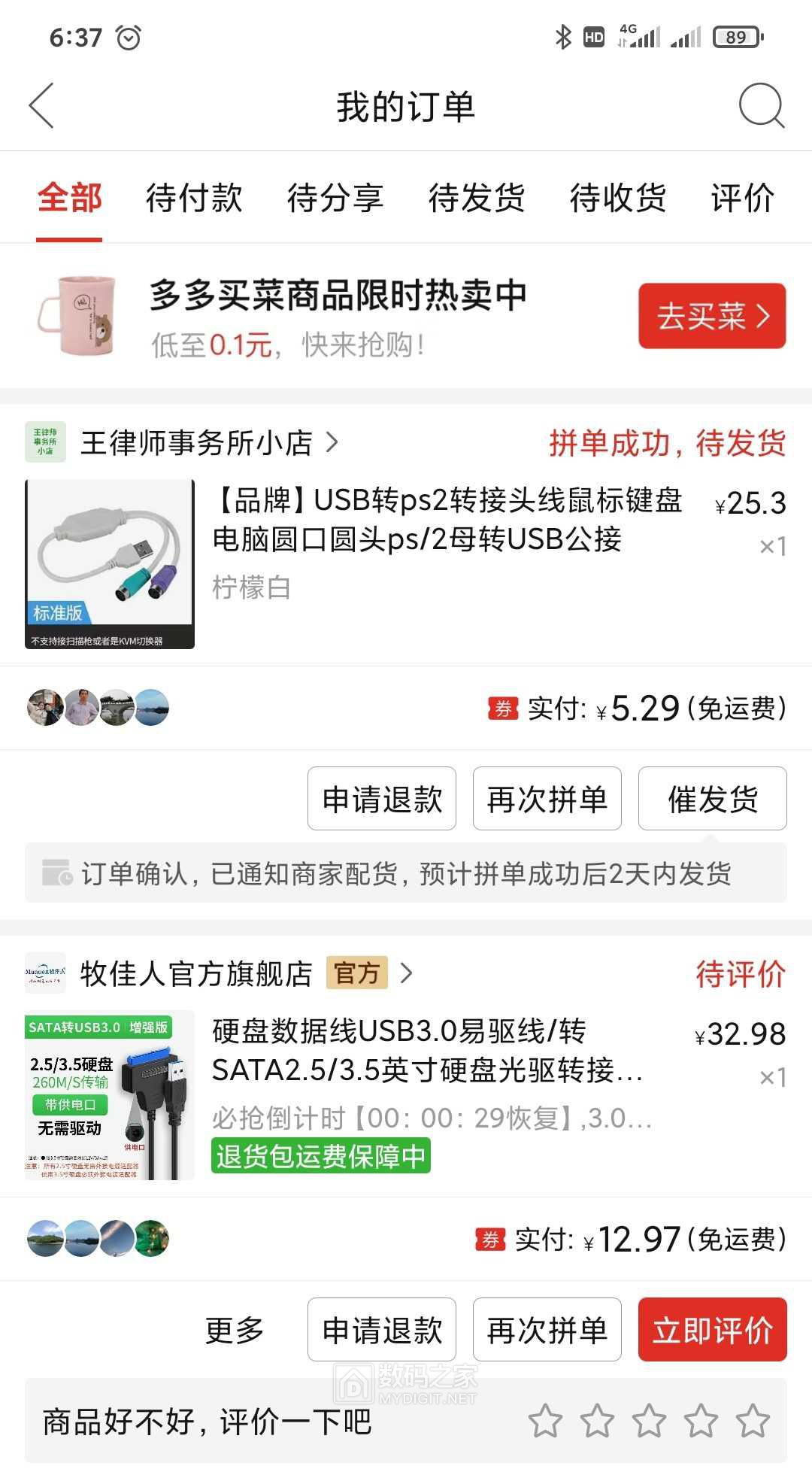
Task: Visit the 牧佳人官方旗舰店 store
Action: coord(195,974)
